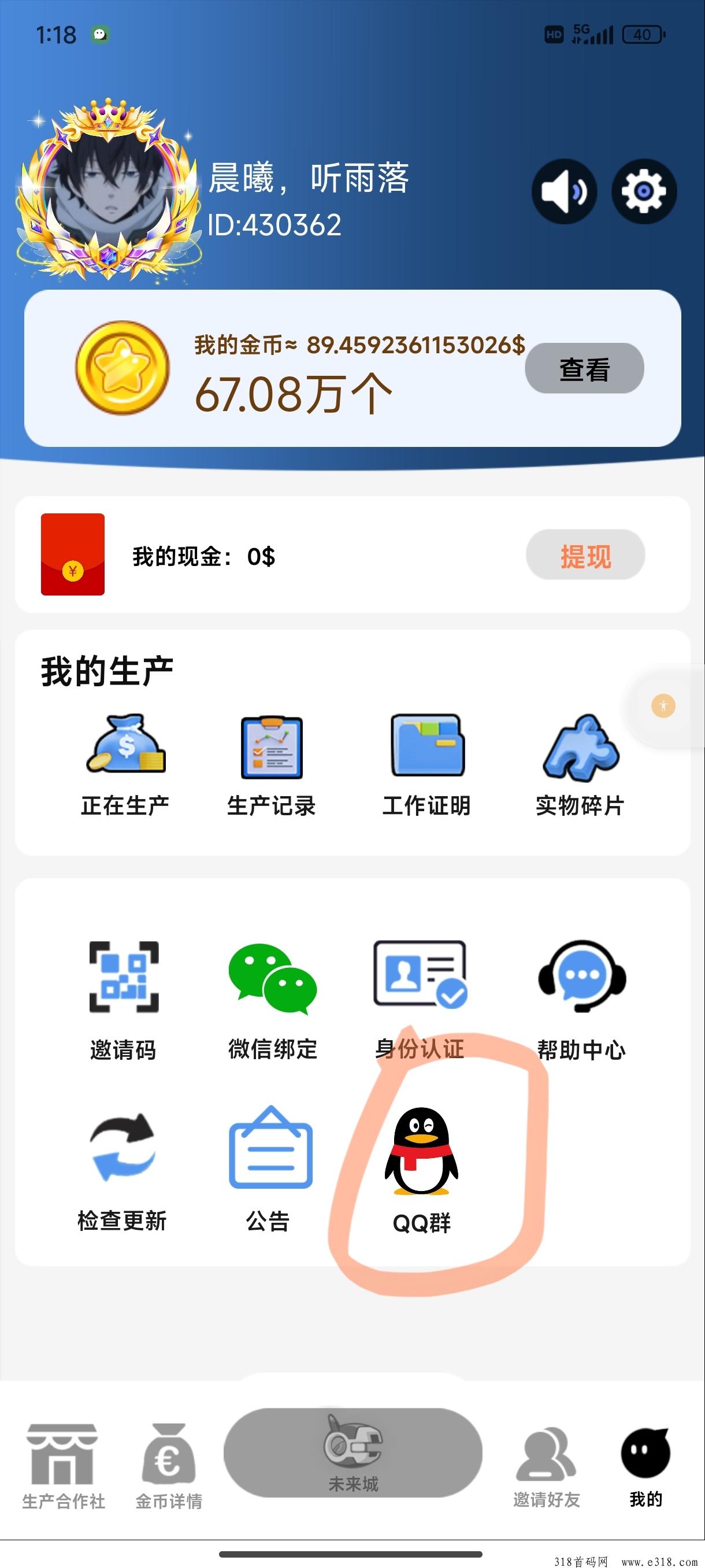Toggle the sound speaker icon
Viewport: 705px width, 1568px height.
coord(564,192)
